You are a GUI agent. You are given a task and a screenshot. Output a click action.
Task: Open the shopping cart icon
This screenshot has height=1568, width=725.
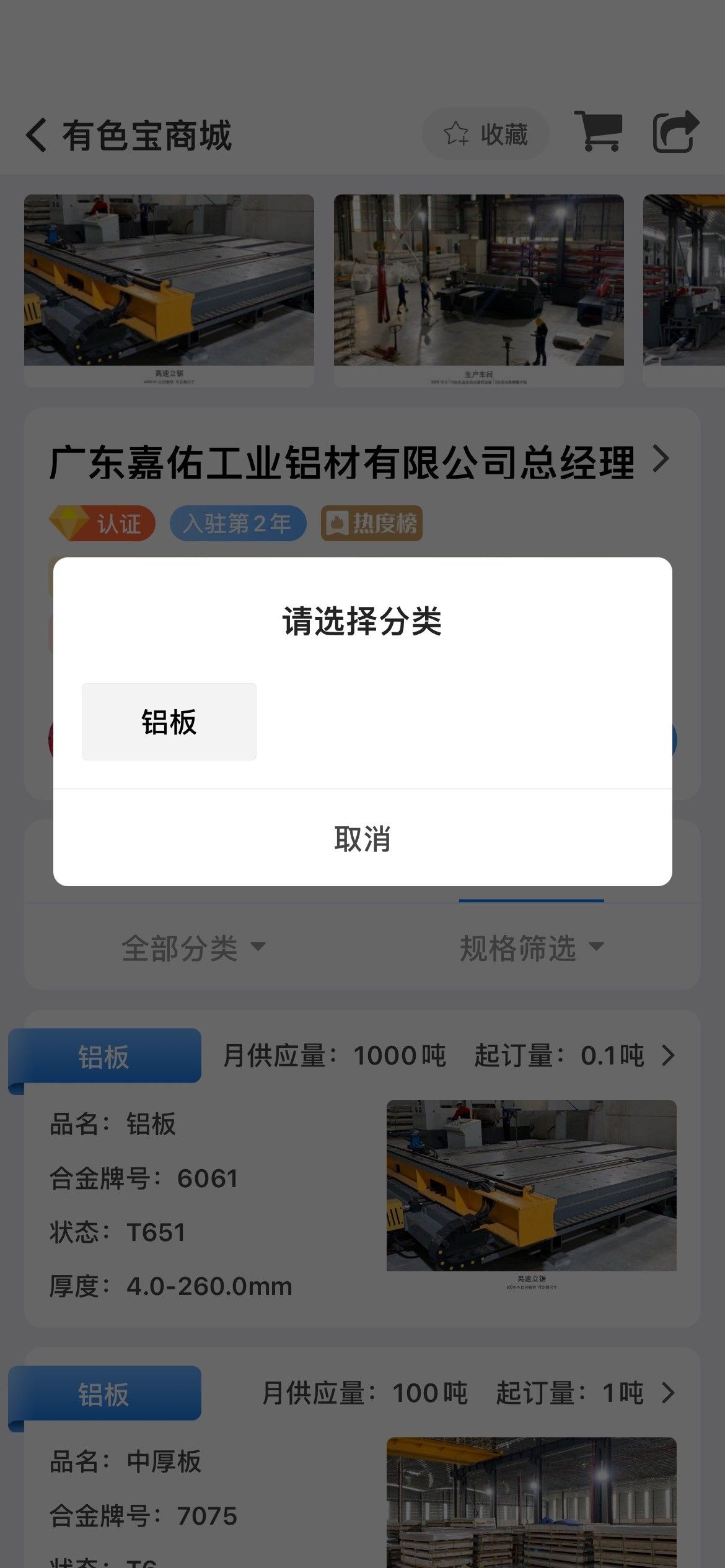point(597,131)
